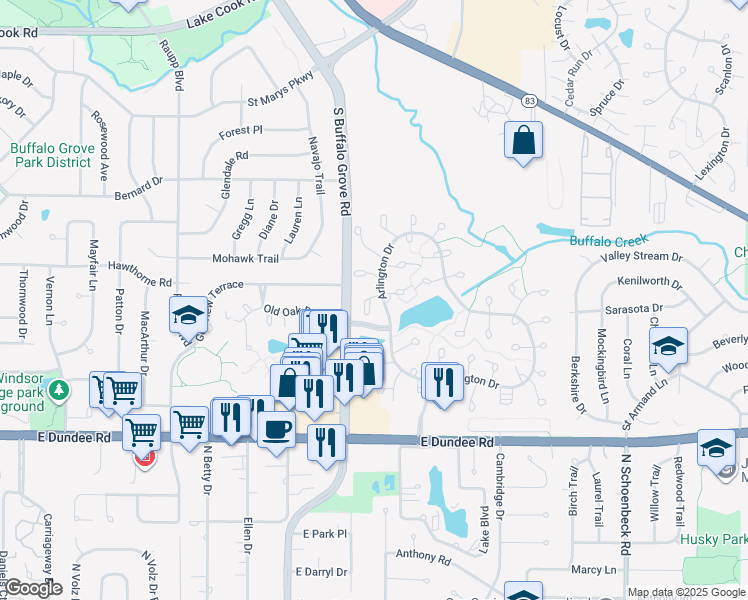The image size is (748, 600).
Task: Open the school marker at E Dundee Rd's east end
Action: point(717,447)
